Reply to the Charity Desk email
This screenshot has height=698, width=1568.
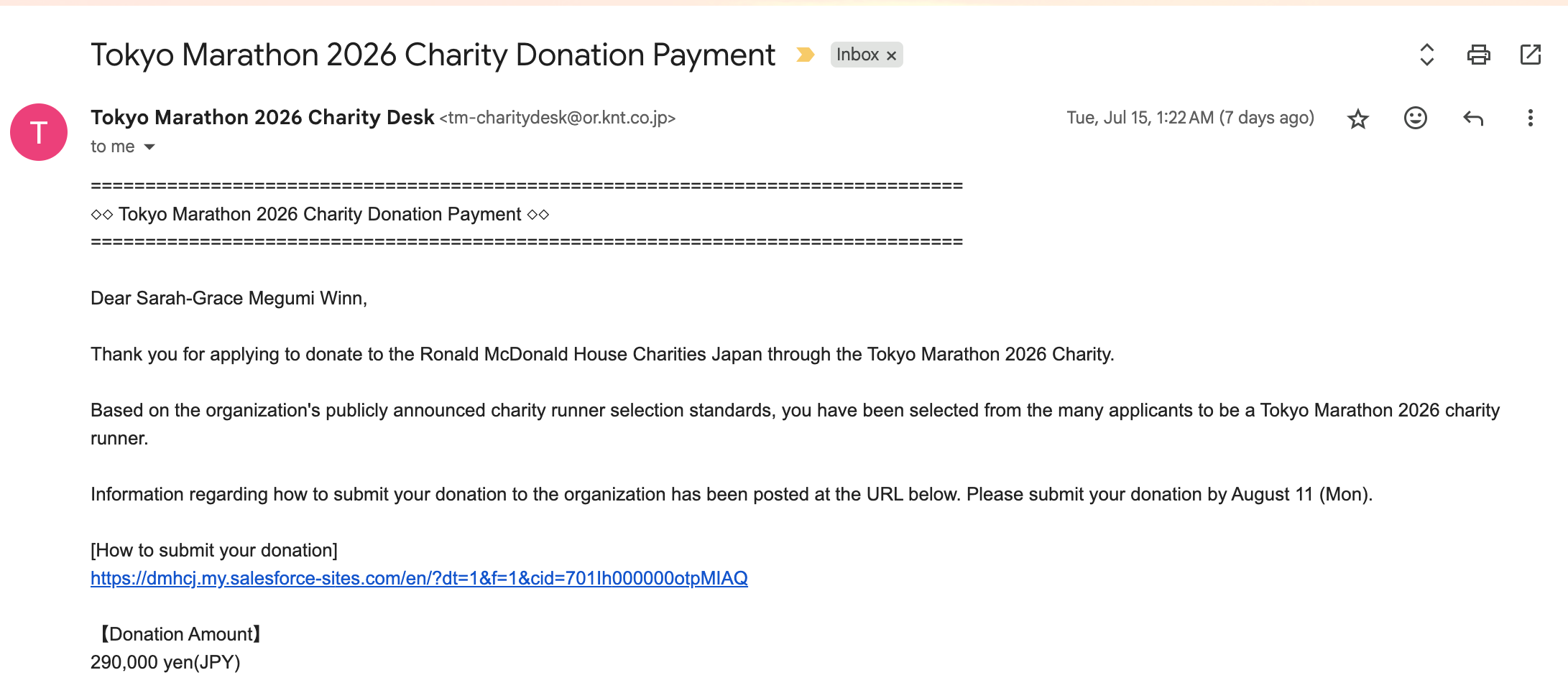[1472, 118]
